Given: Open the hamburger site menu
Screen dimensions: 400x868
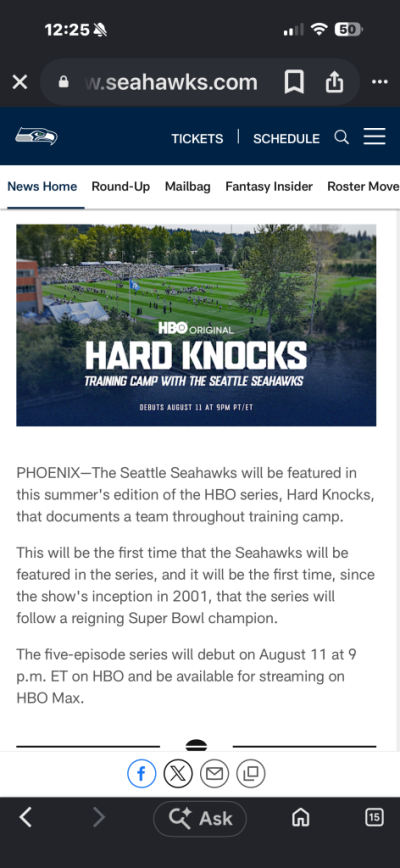Looking at the screenshot, I should tap(375, 137).
